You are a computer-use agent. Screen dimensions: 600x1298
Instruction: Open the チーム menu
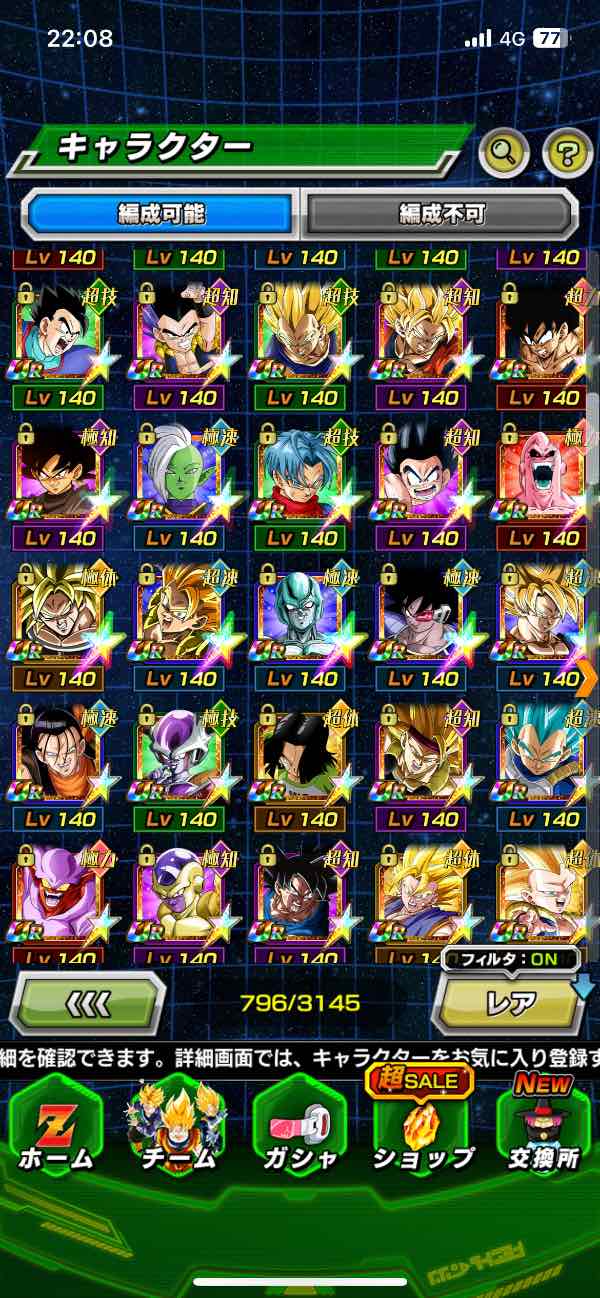[x=176, y=1125]
